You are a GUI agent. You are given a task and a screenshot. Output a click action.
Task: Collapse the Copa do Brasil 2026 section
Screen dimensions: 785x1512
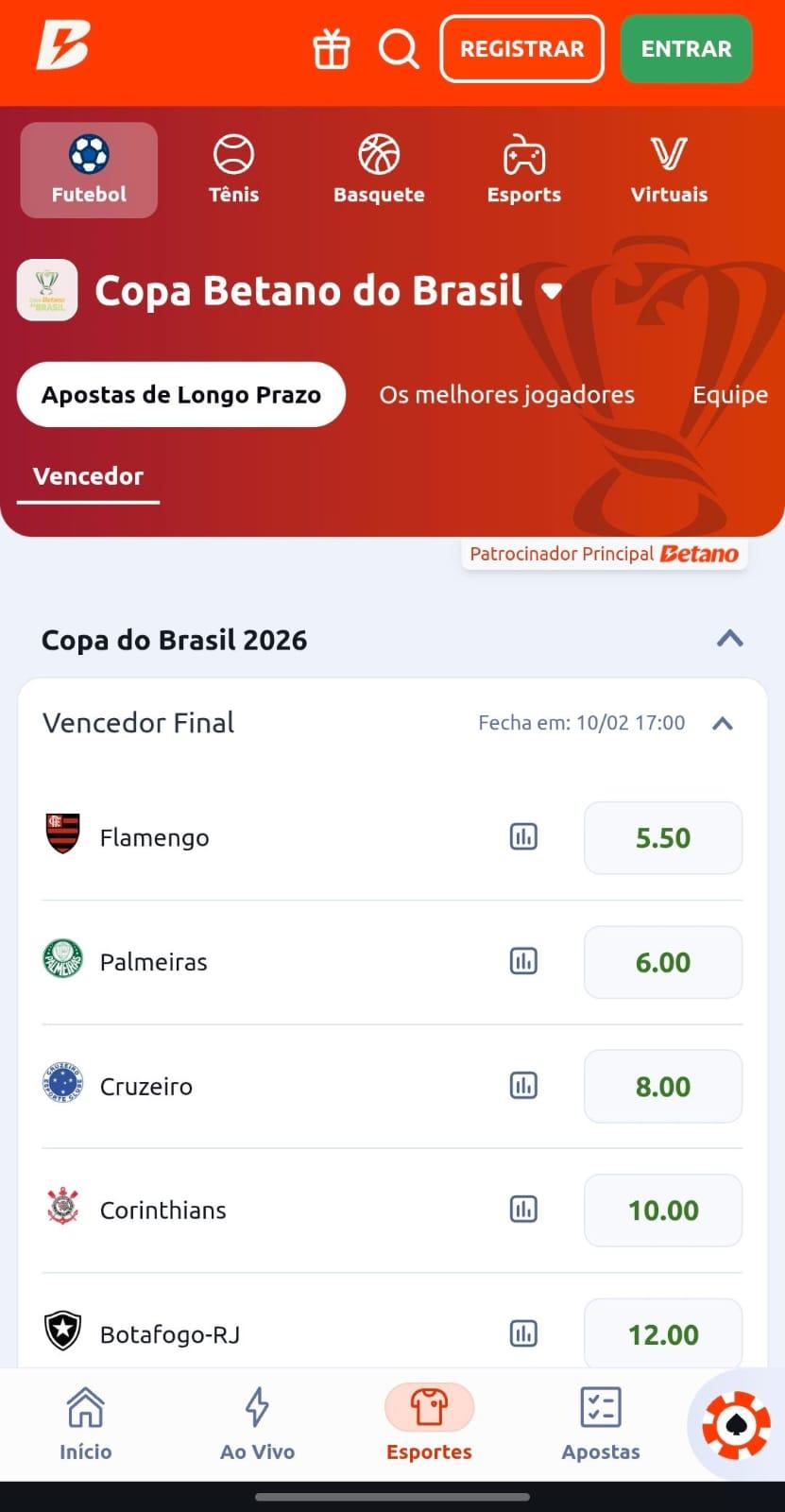point(728,639)
